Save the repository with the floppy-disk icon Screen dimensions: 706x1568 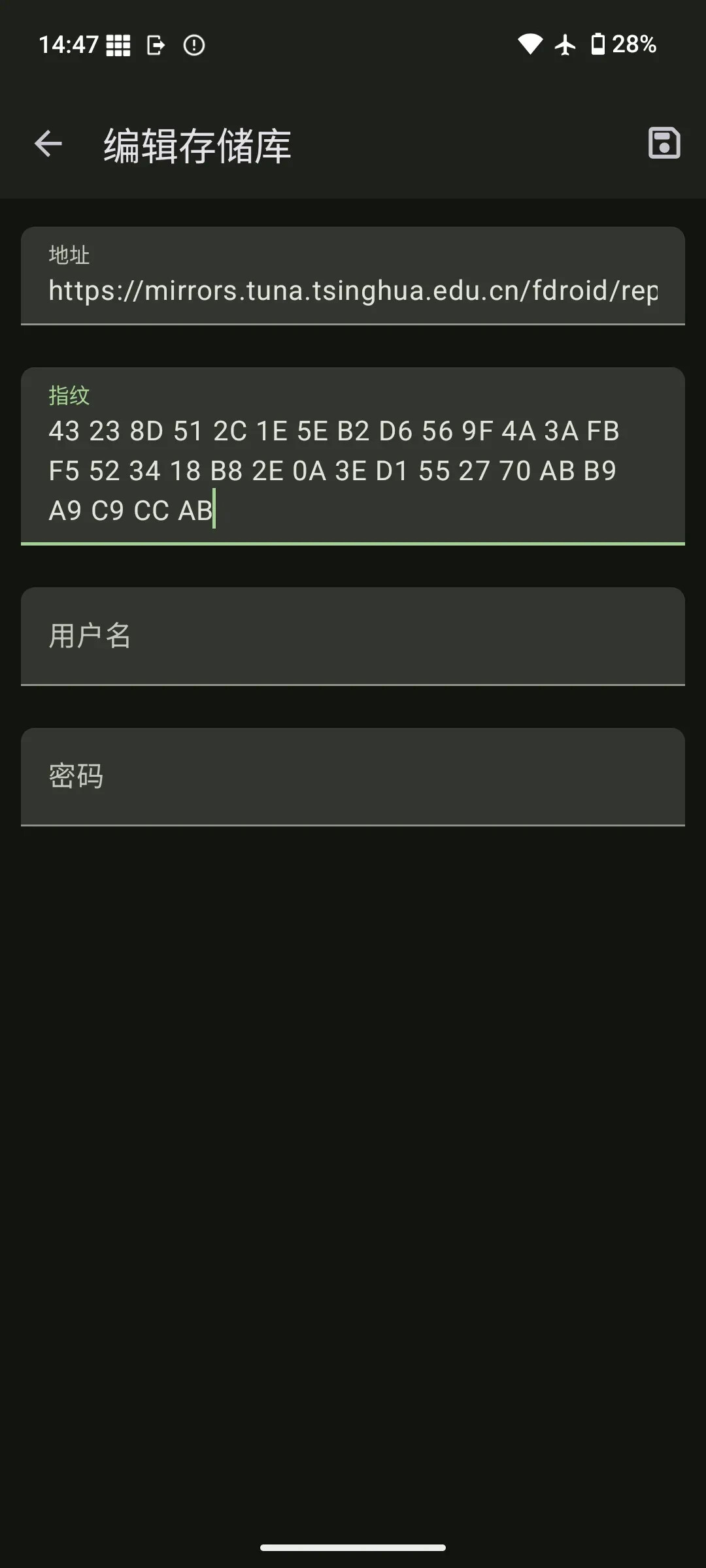click(664, 143)
